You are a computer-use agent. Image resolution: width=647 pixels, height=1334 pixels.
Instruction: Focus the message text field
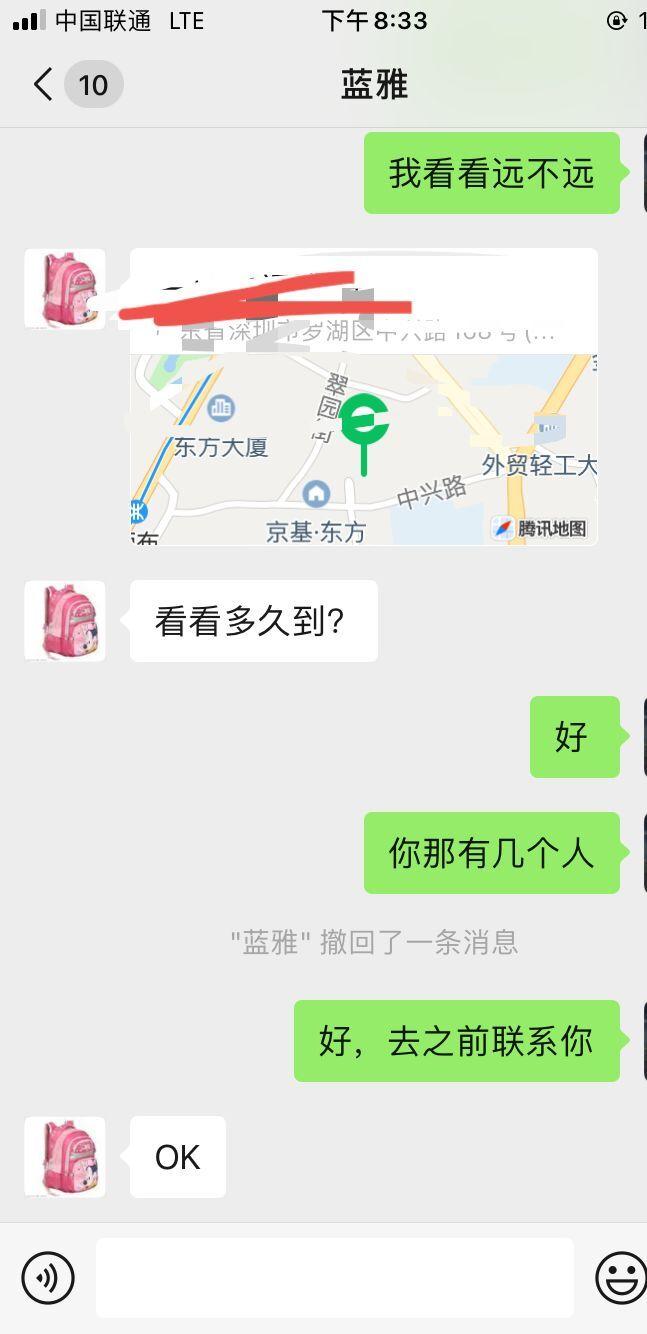[x=334, y=1277]
